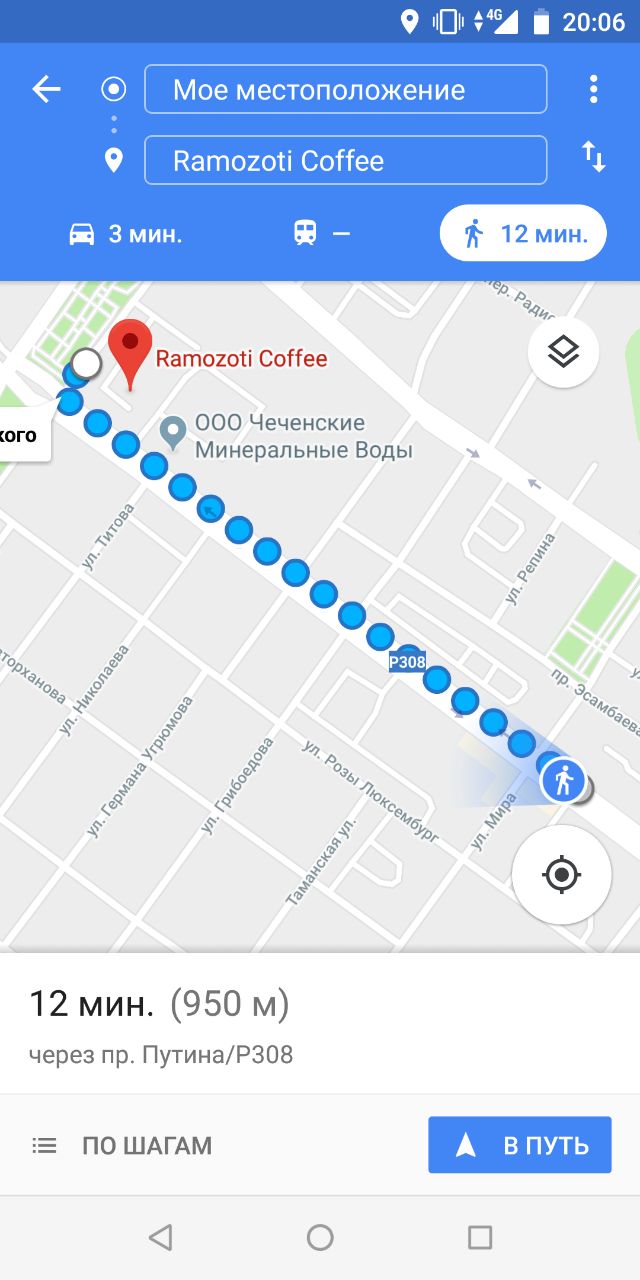Switch to public transit mode
This screenshot has height=1280, width=640.
(x=322, y=234)
